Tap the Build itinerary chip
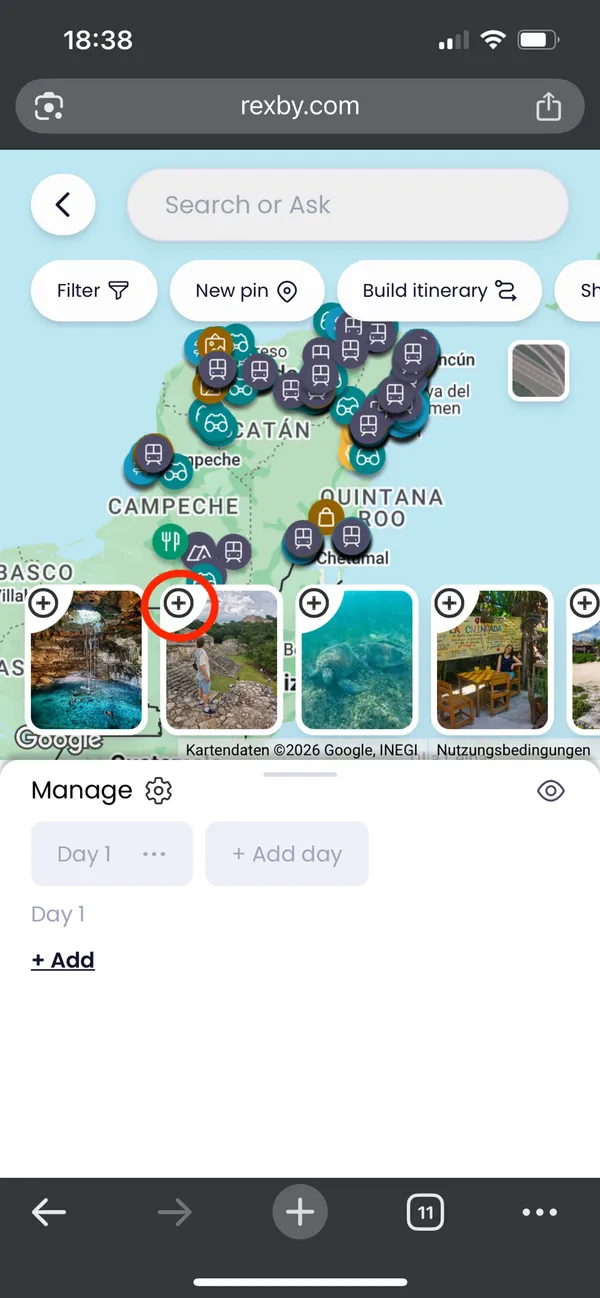The image size is (600, 1298). (439, 291)
